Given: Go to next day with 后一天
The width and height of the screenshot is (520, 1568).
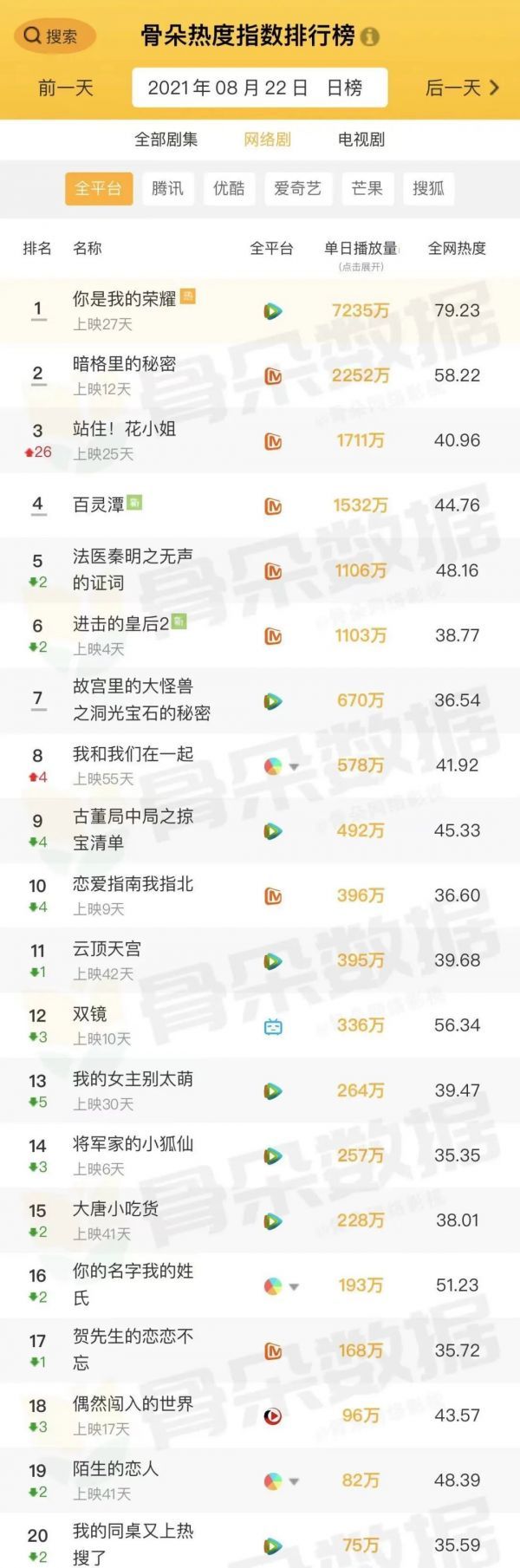Looking at the screenshot, I should 462,88.
